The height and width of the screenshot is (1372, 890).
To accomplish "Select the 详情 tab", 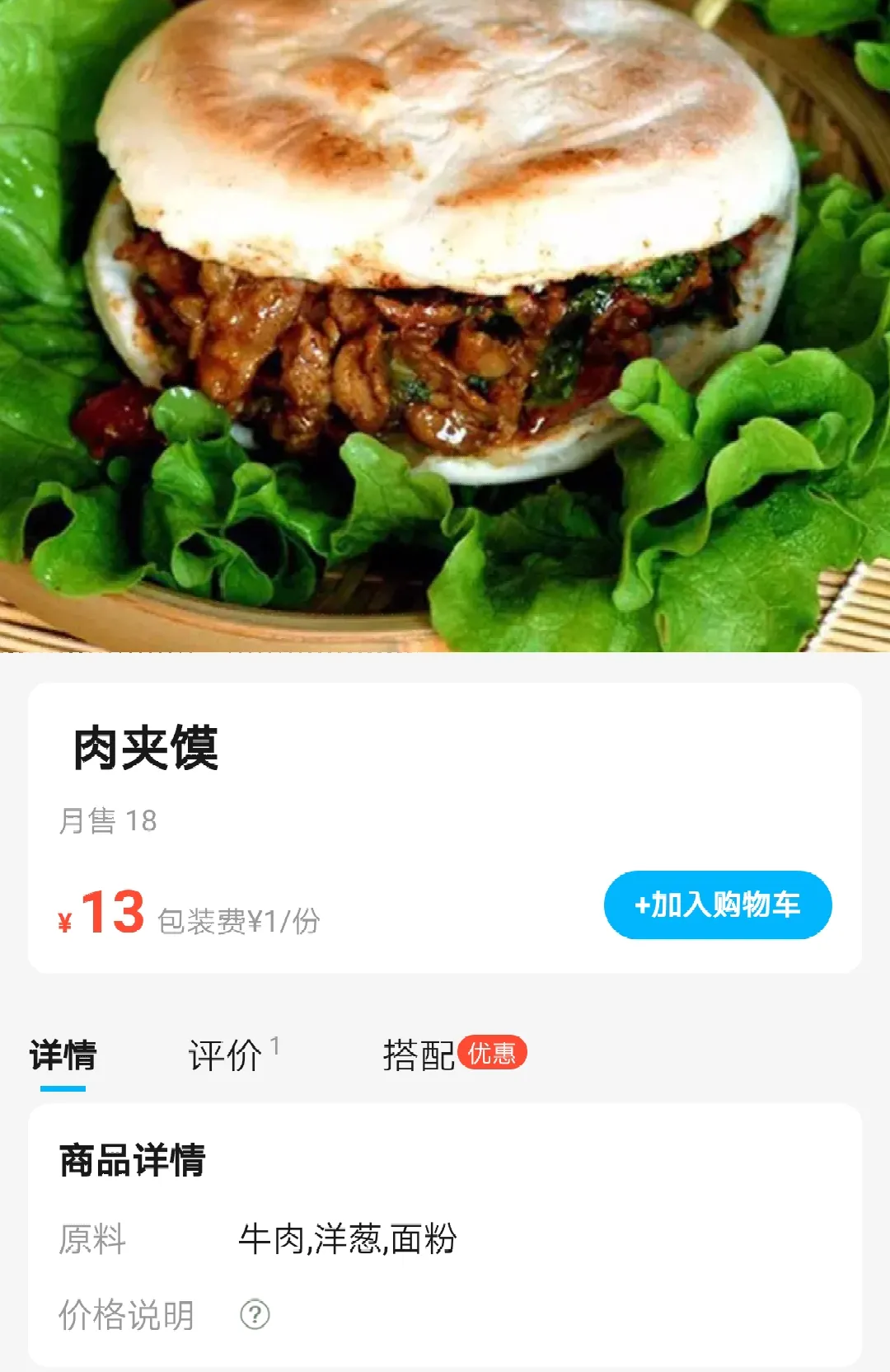I will pyautogui.click(x=63, y=1055).
